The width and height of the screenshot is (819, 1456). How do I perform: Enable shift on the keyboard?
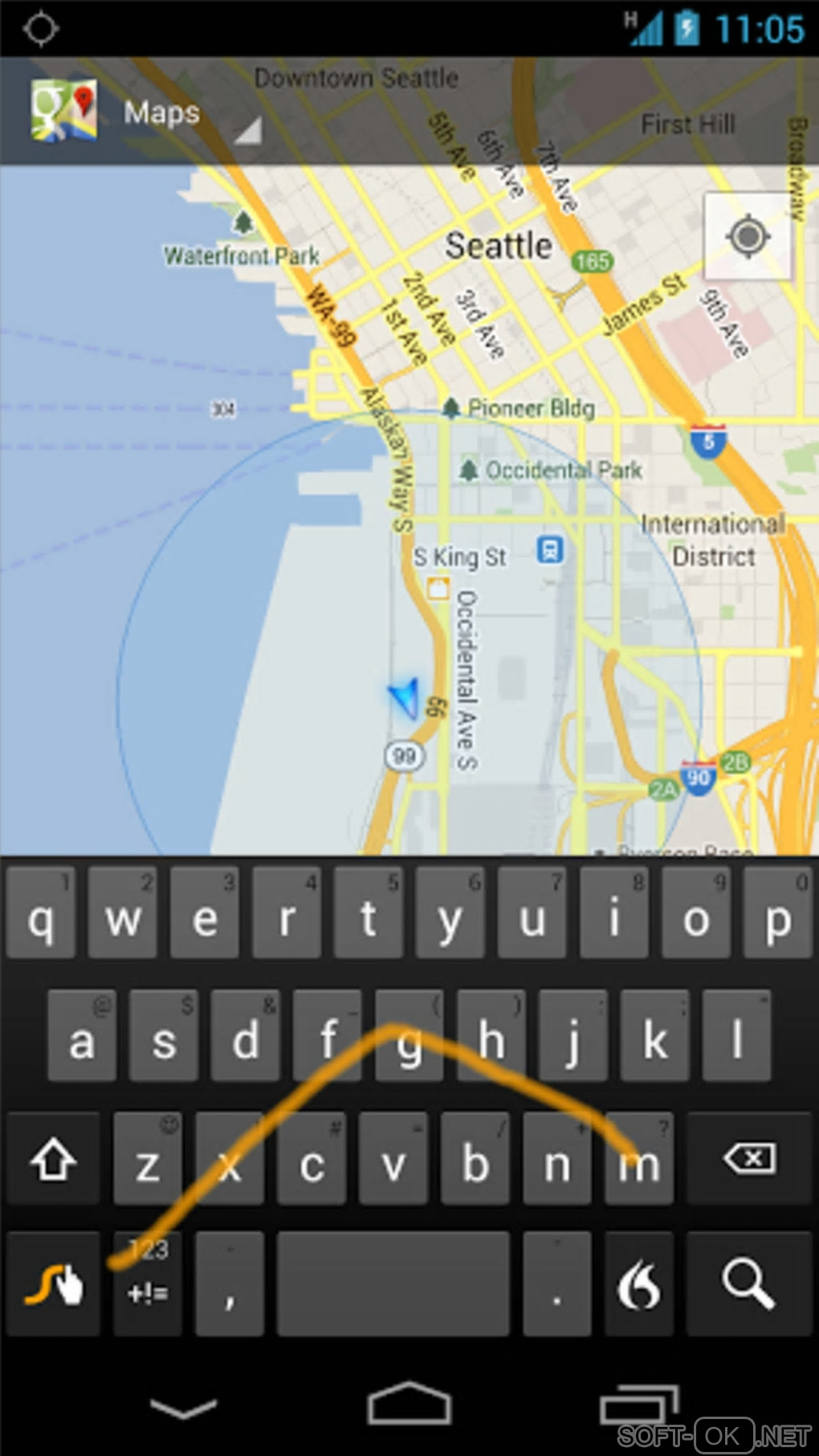pos(53,1159)
